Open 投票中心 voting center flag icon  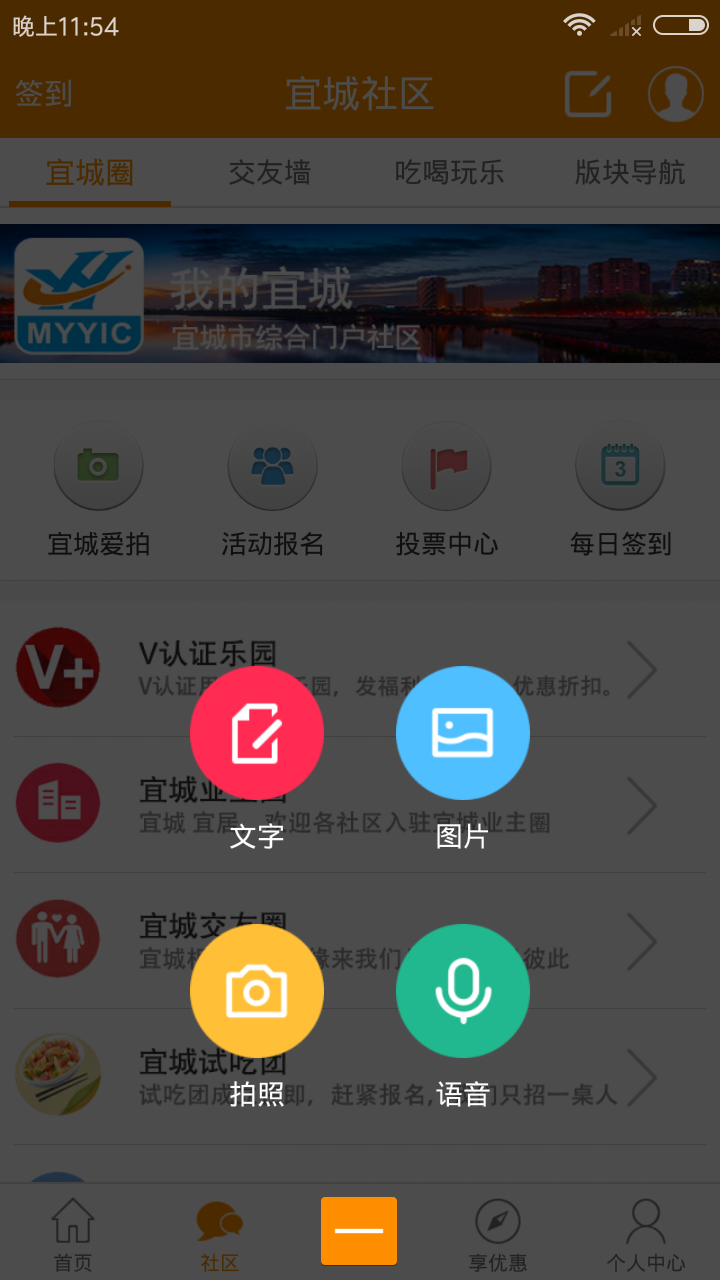pos(446,465)
